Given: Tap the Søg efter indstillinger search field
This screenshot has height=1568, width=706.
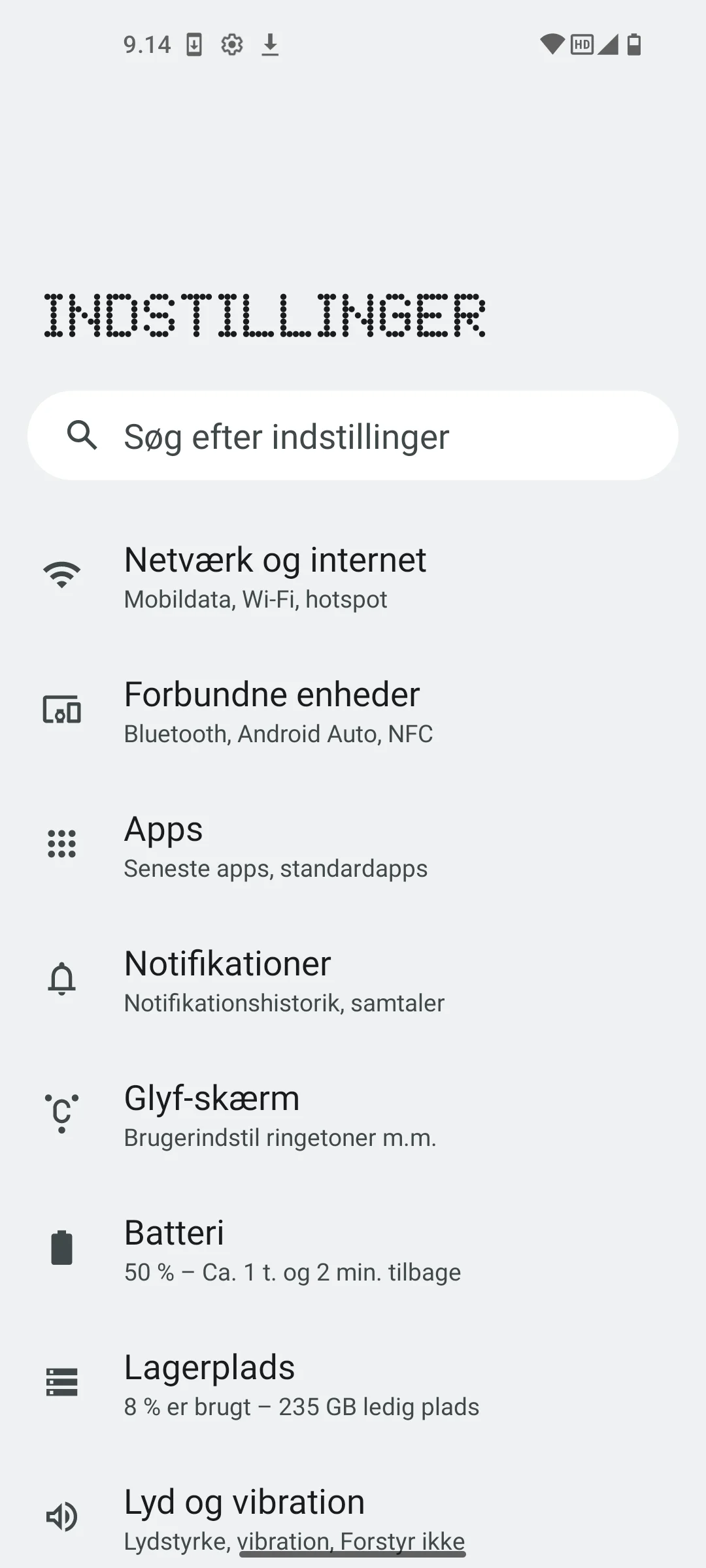Looking at the screenshot, I should [353, 436].
